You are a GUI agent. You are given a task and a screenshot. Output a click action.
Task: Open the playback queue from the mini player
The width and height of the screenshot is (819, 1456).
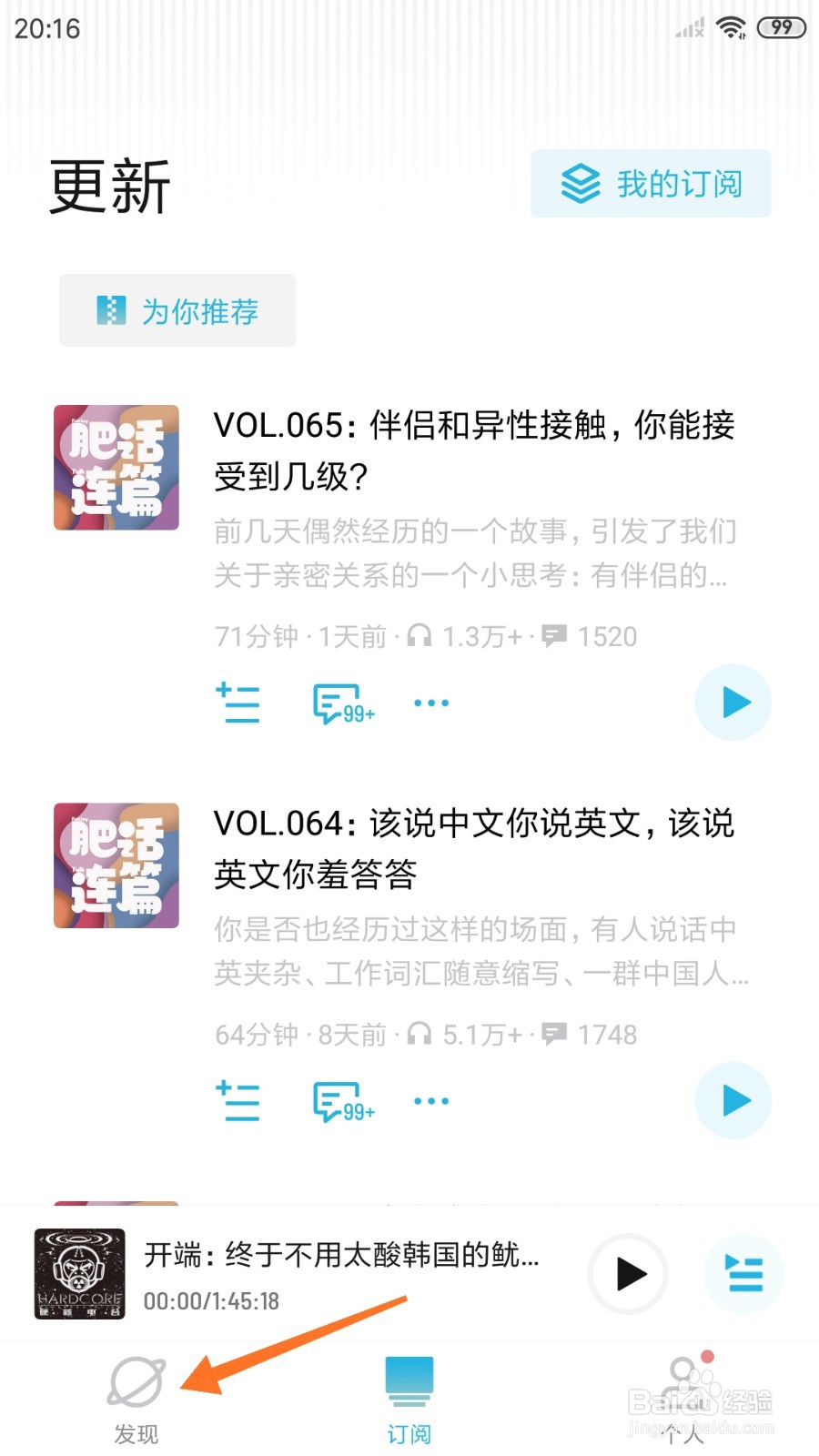tap(744, 1276)
